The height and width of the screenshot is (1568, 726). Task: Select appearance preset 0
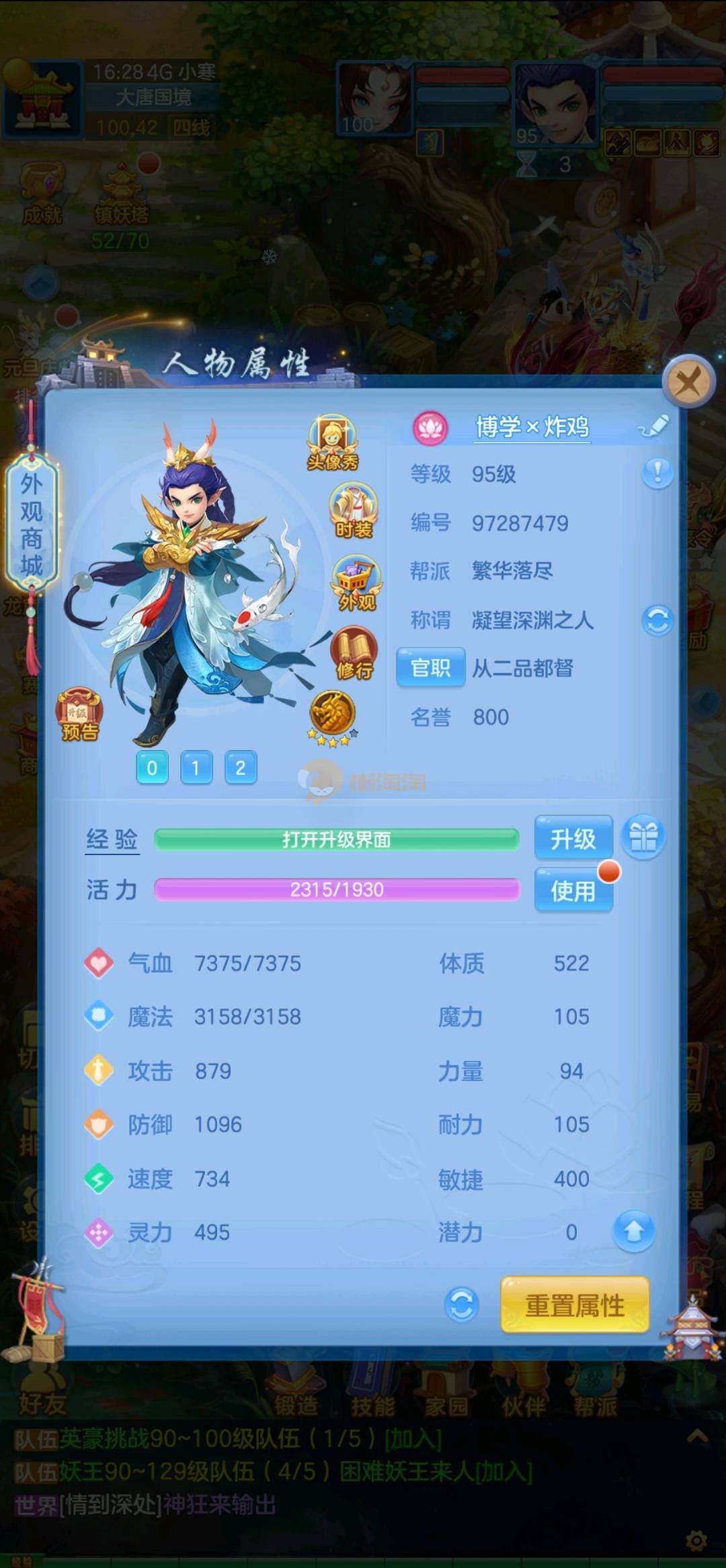tap(152, 768)
